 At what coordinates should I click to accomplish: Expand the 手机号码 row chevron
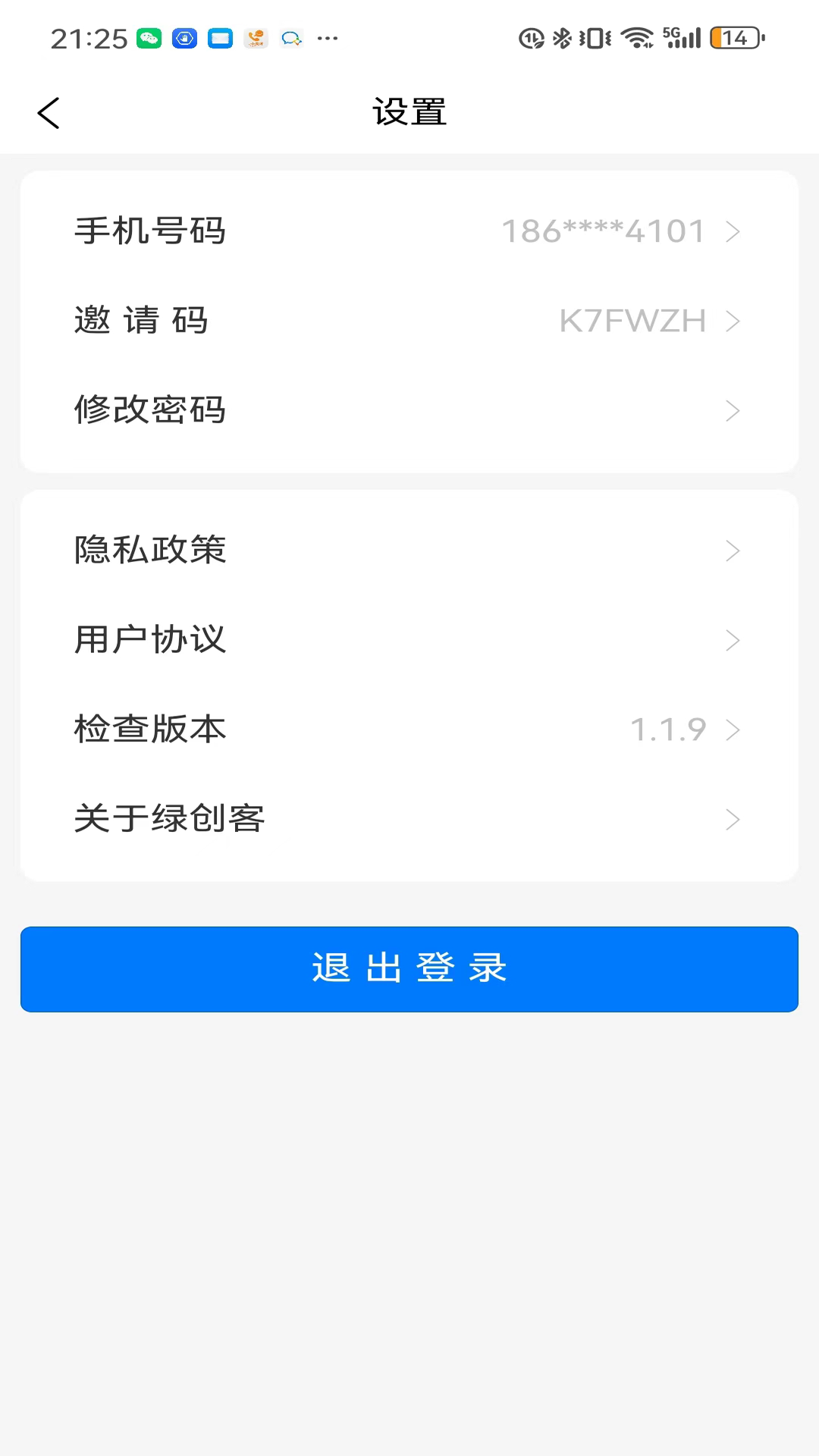[x=733, y=232]
